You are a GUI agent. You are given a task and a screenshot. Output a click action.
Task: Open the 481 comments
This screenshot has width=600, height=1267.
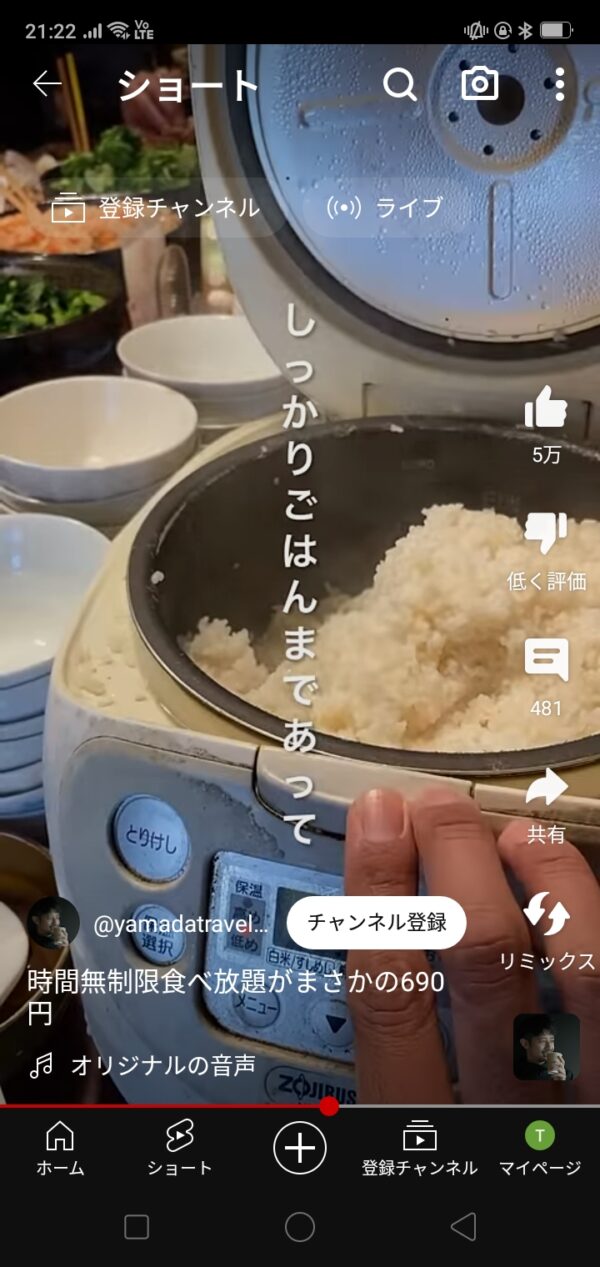pyautogui.click(x=546, y=661)
